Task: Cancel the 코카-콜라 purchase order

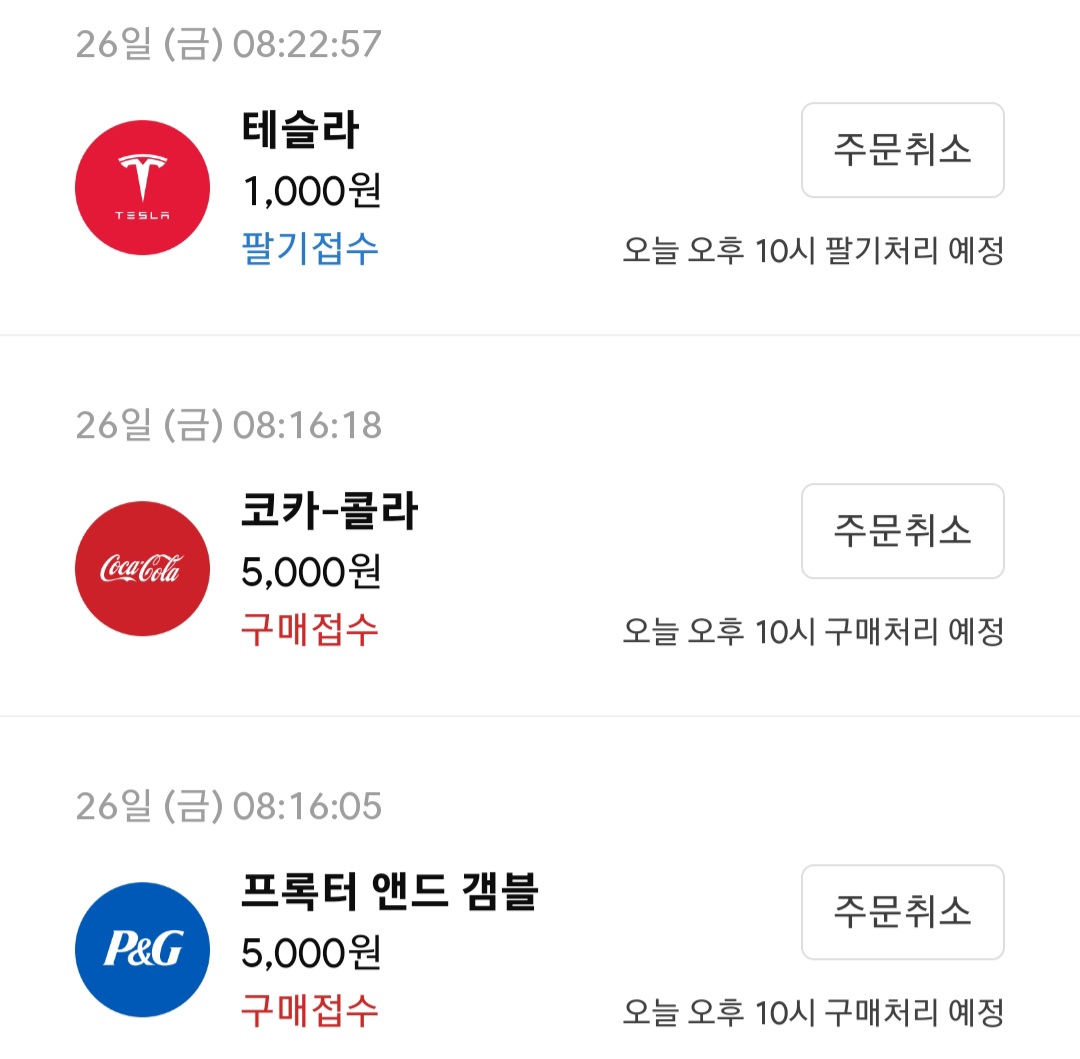Action: 902,531
